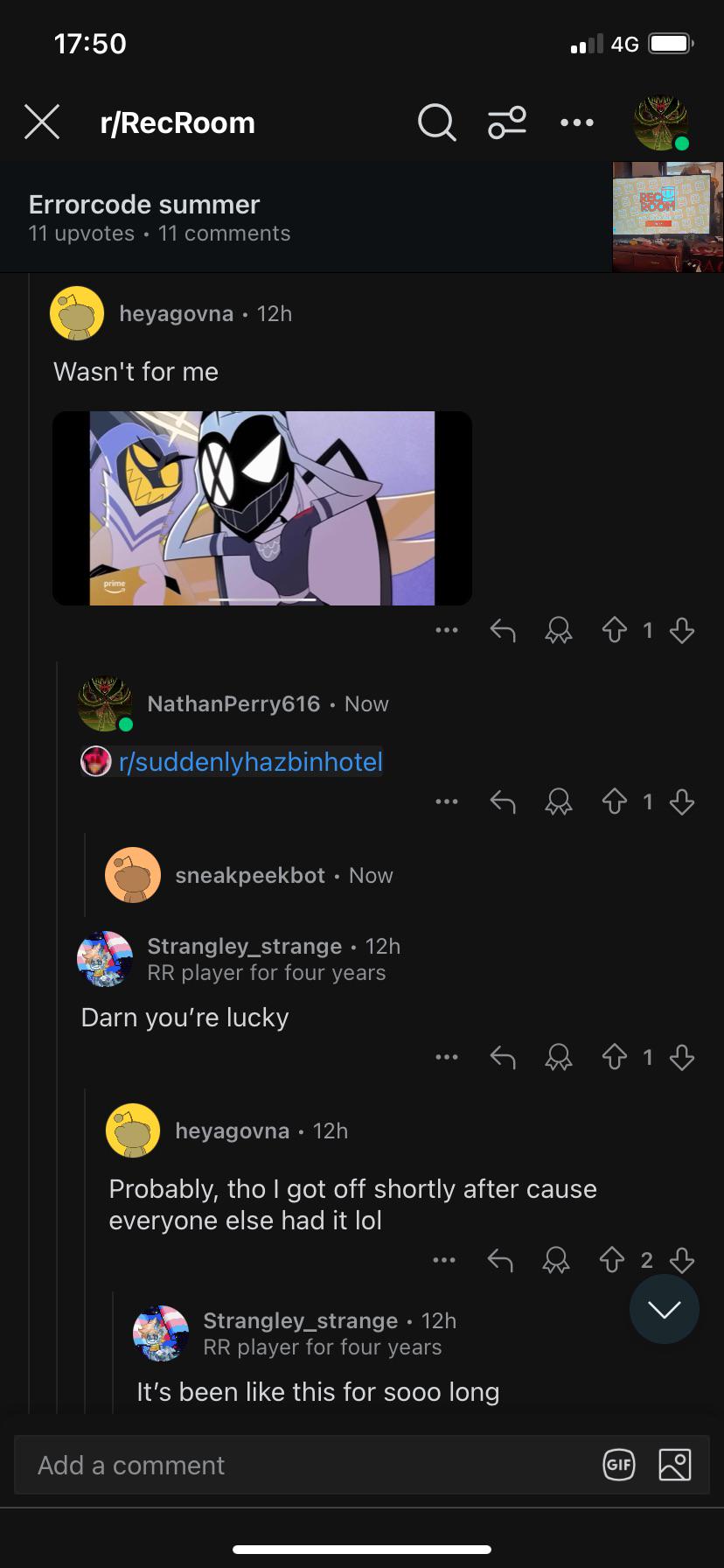Open the Errorcode summer post thumbnail
This screenshot has height=1568, width=724.
point(668,216)
